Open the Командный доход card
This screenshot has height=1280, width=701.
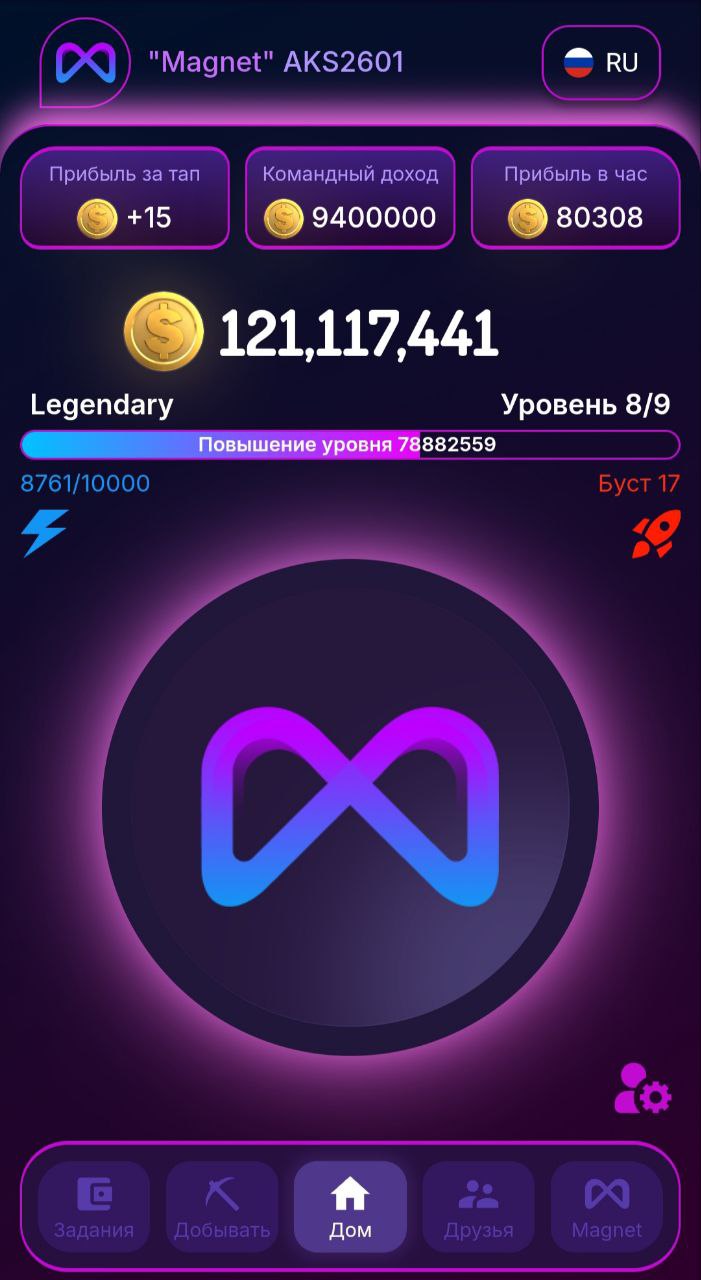[x=350, y=198]
